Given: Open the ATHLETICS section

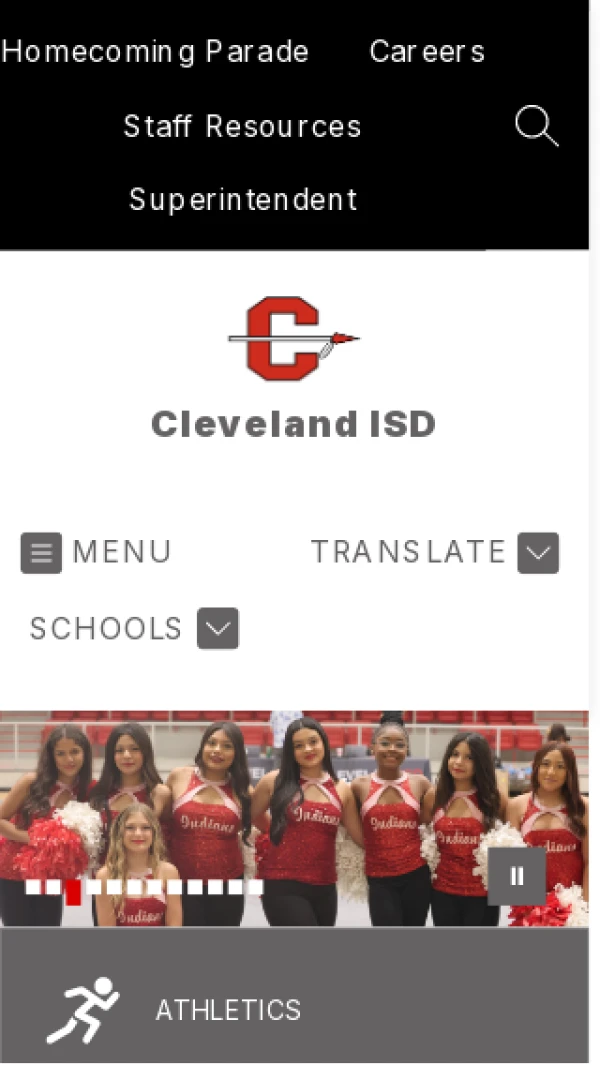Looking at the screenshot, I should pyautogui.click(x=228, y=1010).
